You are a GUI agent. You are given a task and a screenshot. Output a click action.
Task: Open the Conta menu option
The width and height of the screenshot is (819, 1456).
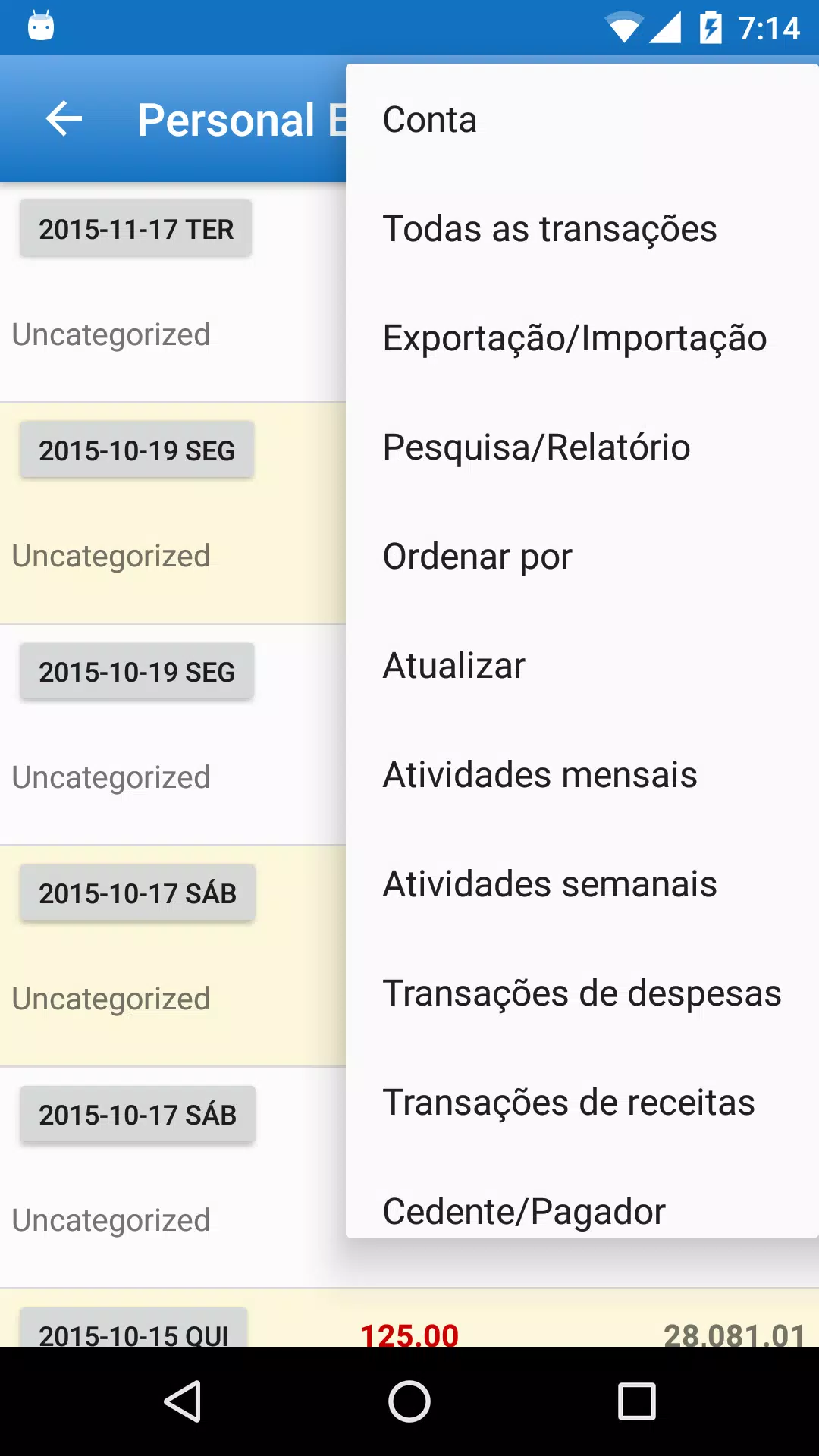click(582, 120)
